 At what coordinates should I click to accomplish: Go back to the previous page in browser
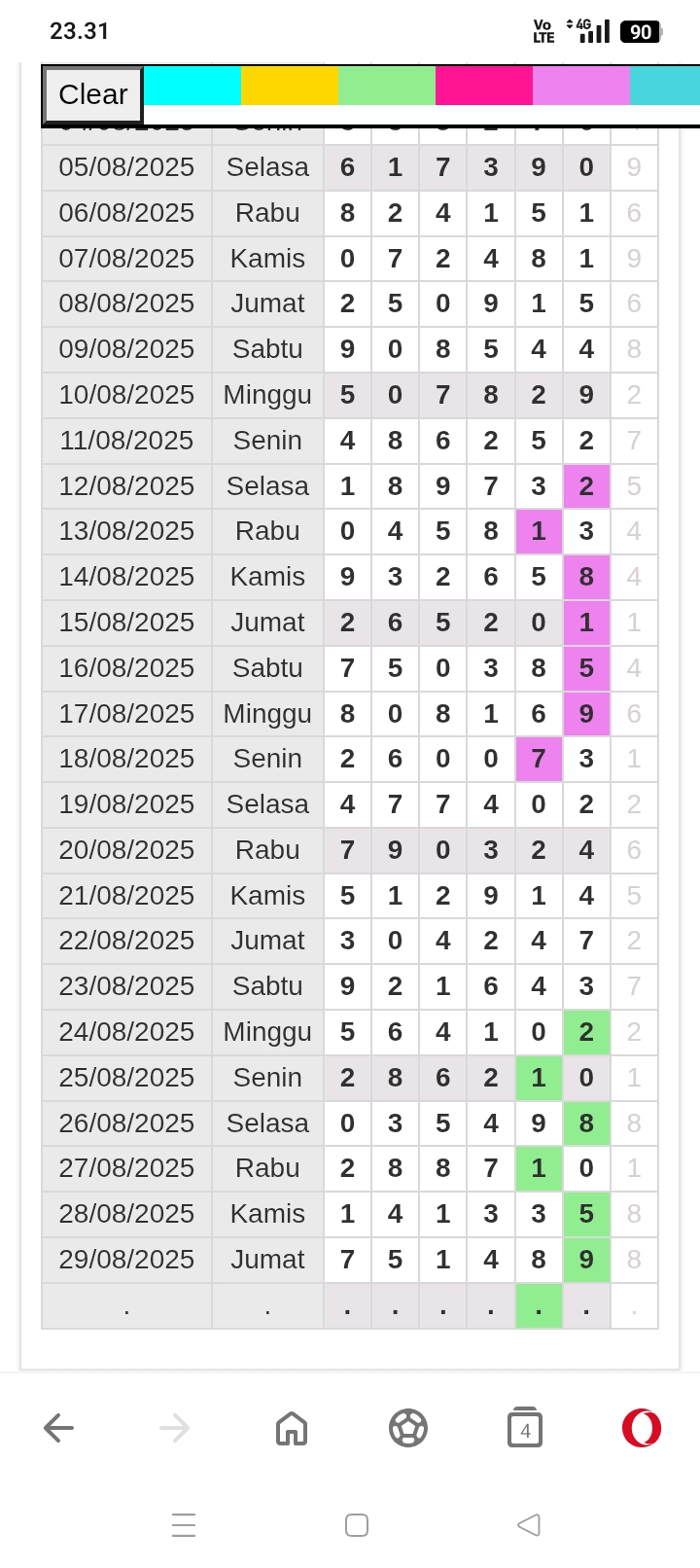click(58, 1428)
